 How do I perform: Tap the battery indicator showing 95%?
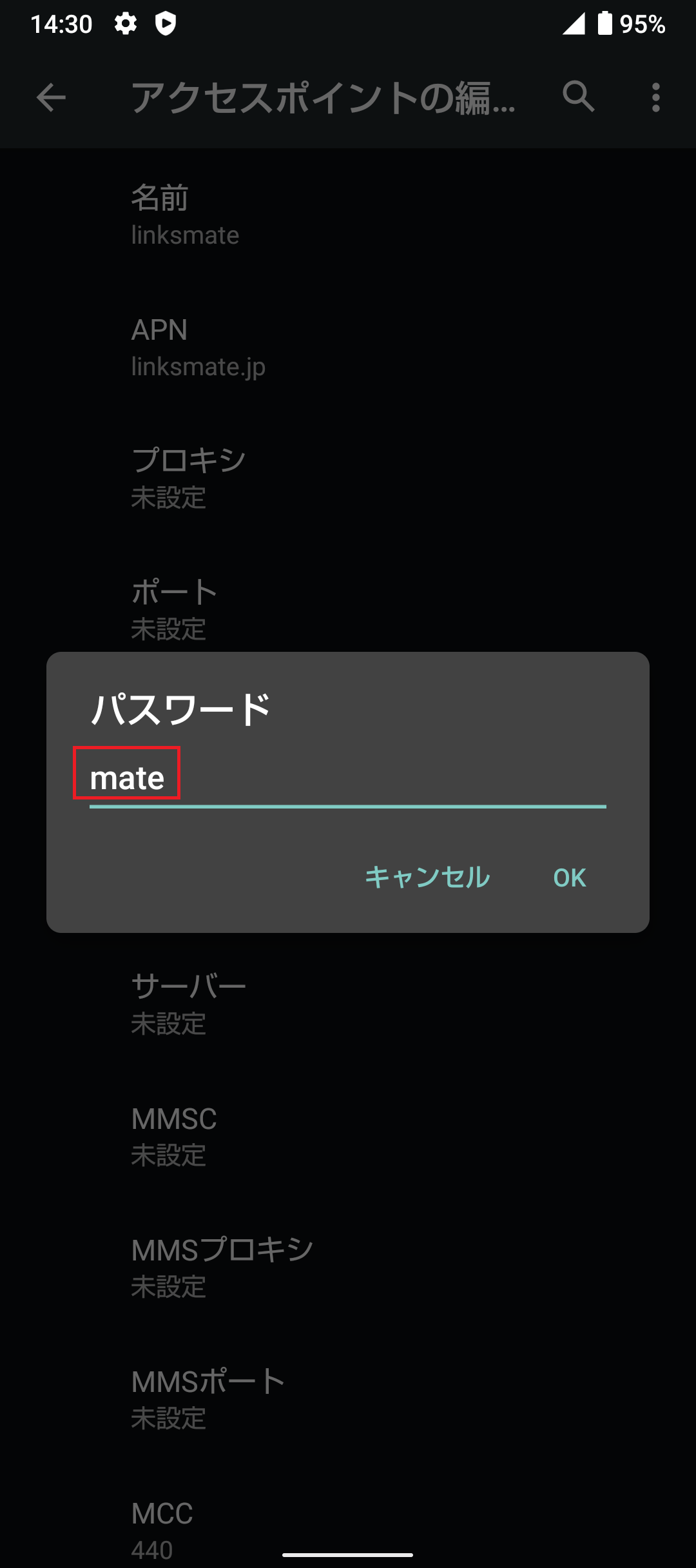tap(606, 24)
